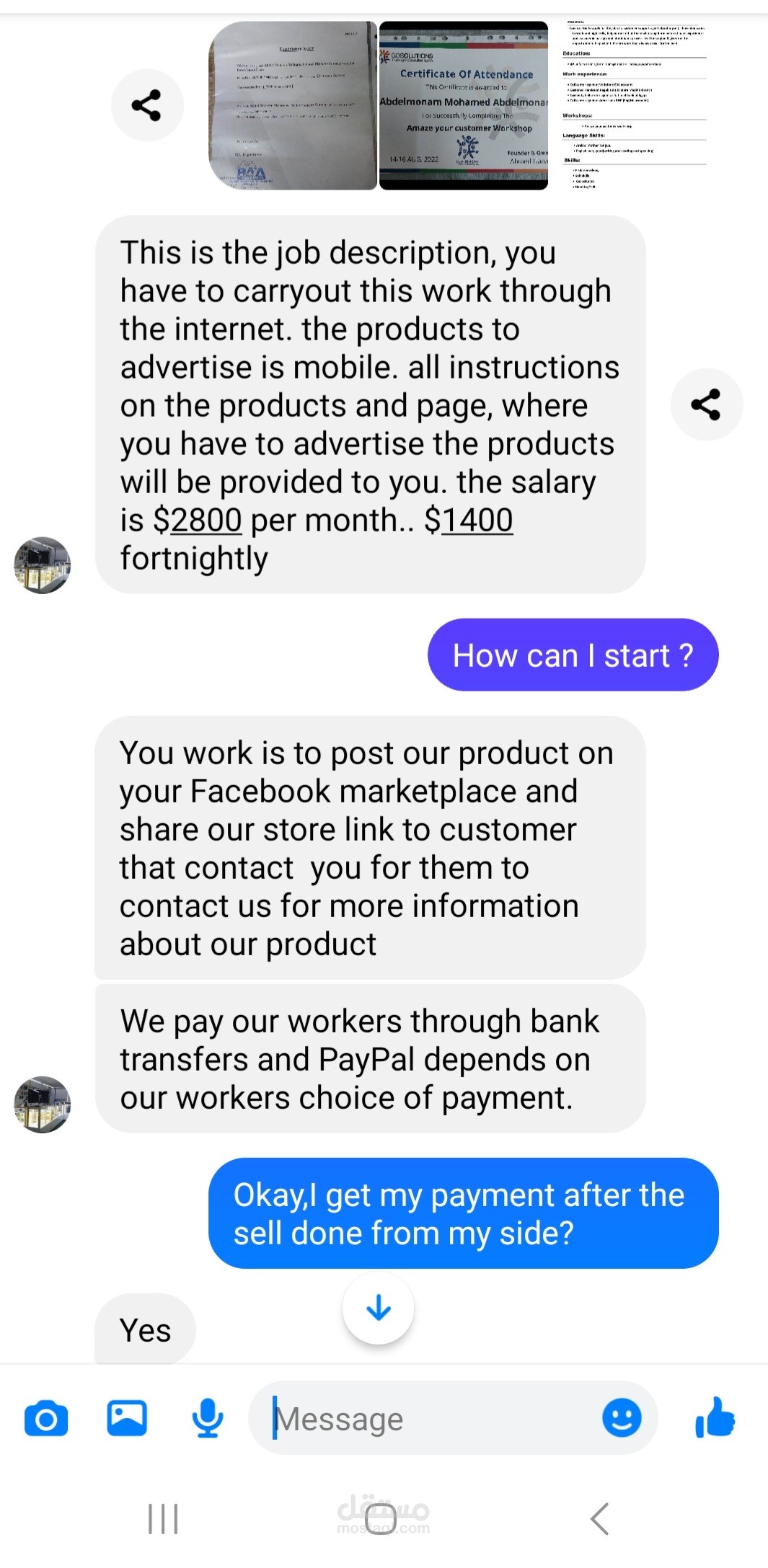Jump to latest messages with down arrow

[x=378, y=1308]
